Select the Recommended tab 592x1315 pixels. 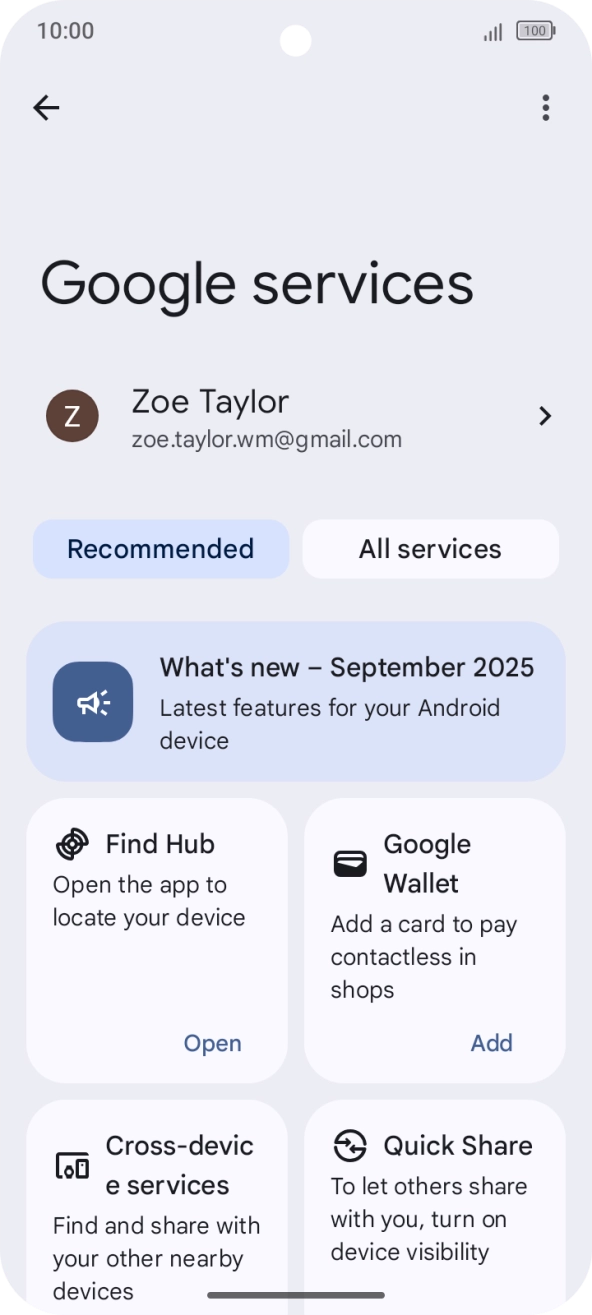tap(161, 549)
